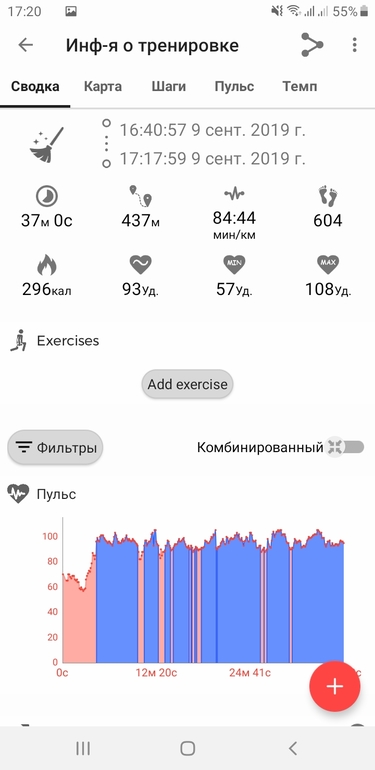Go to the home screen
Image resolution: width=375 pixels, height=770 pixels.
188,748
